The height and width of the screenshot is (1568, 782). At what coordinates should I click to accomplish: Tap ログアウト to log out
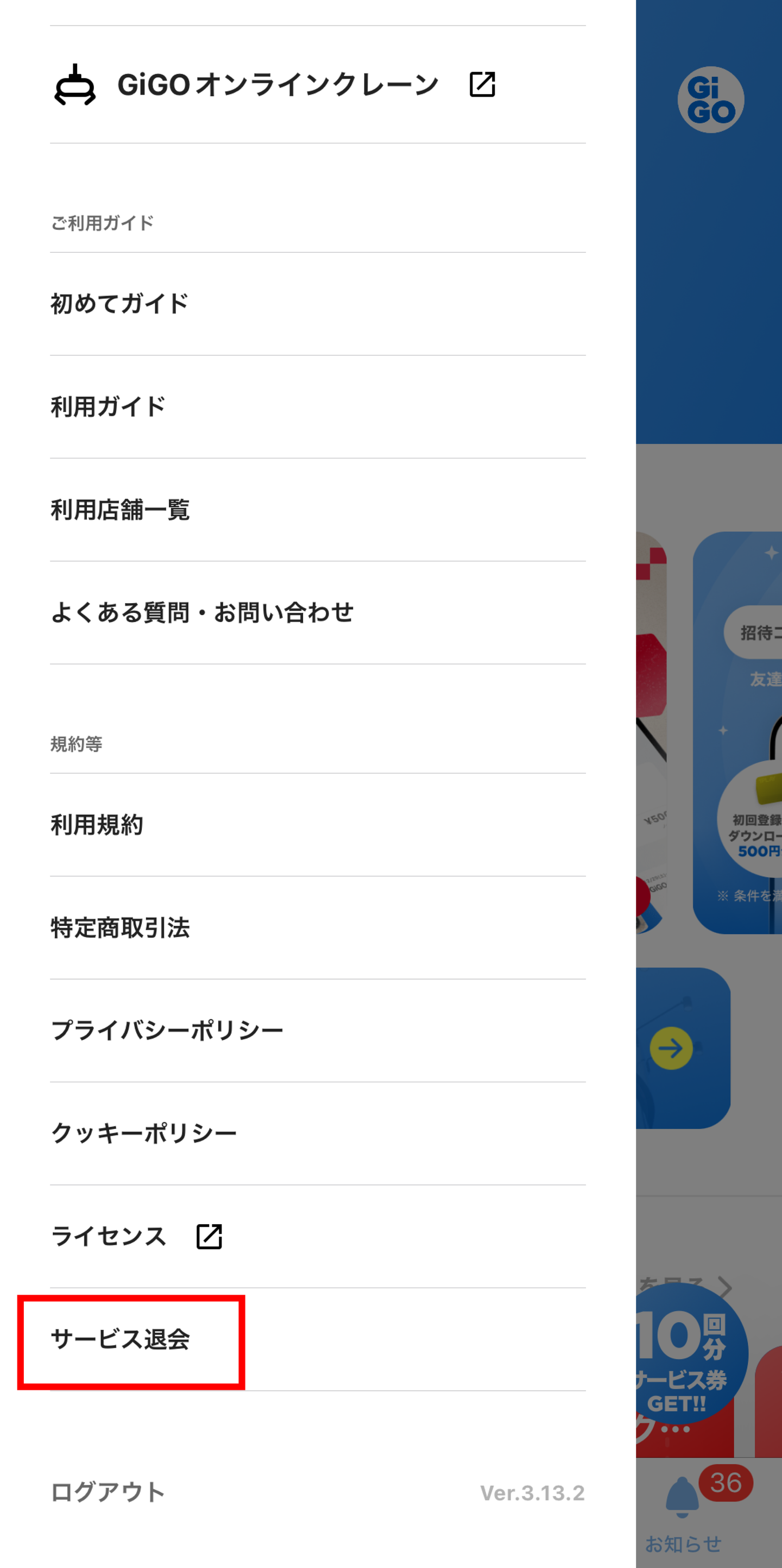coord(108,1492)
